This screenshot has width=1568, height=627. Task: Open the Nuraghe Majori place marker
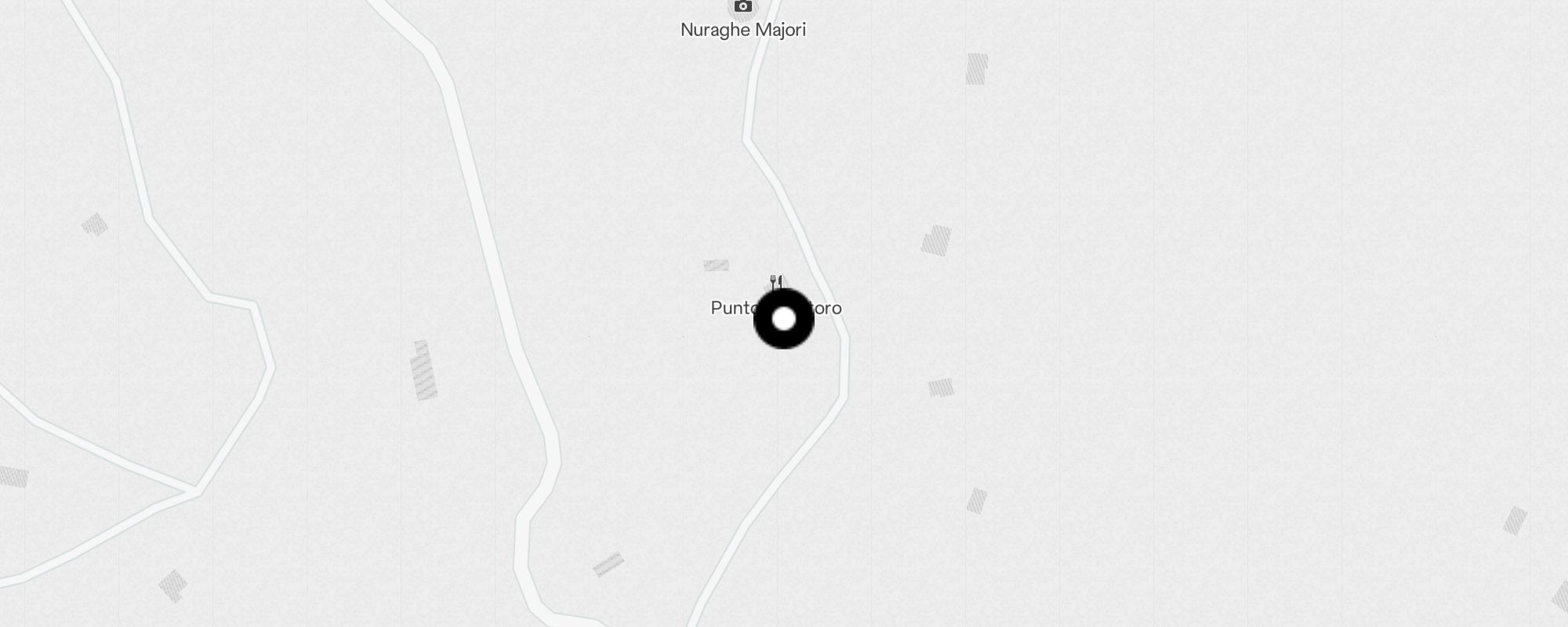742,8
